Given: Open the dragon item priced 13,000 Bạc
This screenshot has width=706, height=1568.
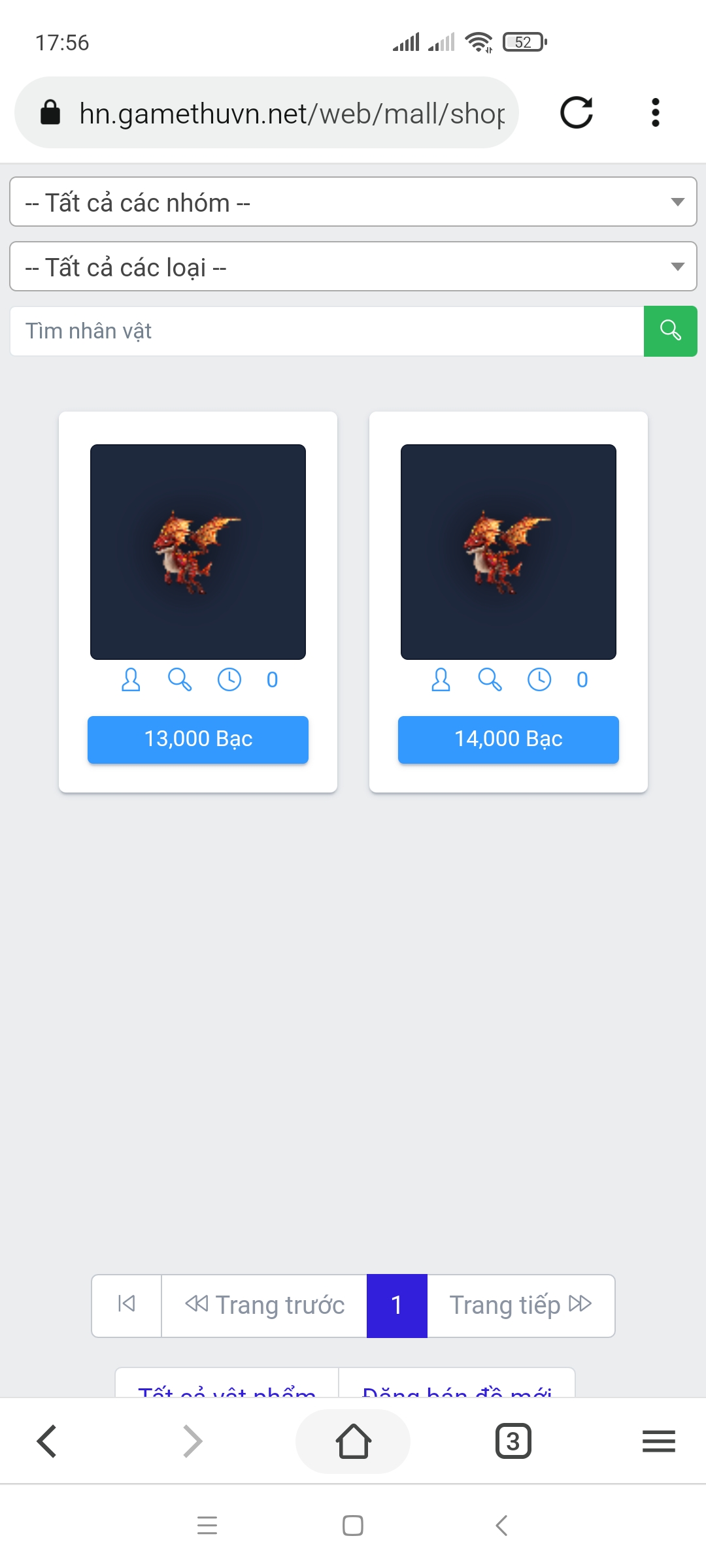Looking at the screenshot, I should 198,552.
